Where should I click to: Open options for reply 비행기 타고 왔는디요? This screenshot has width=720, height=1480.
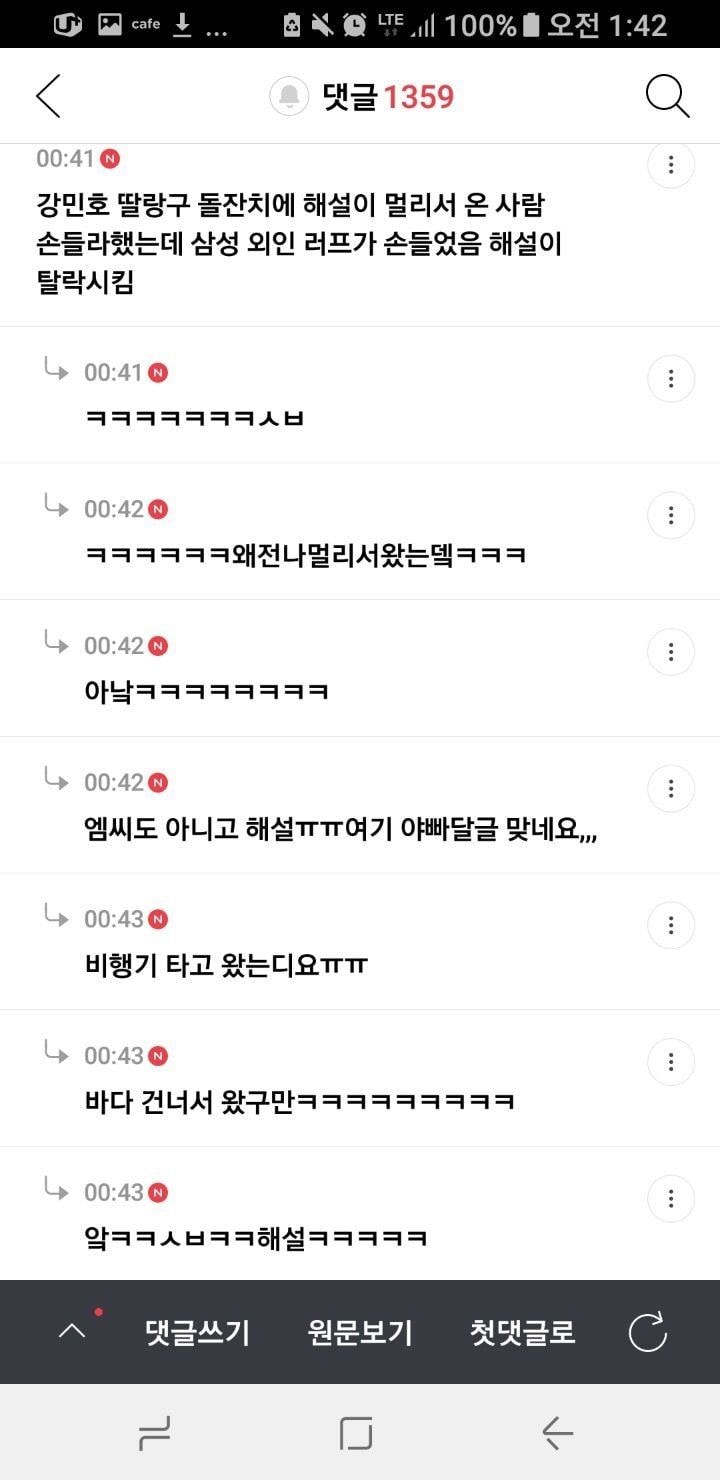click(x=671, y=926)
